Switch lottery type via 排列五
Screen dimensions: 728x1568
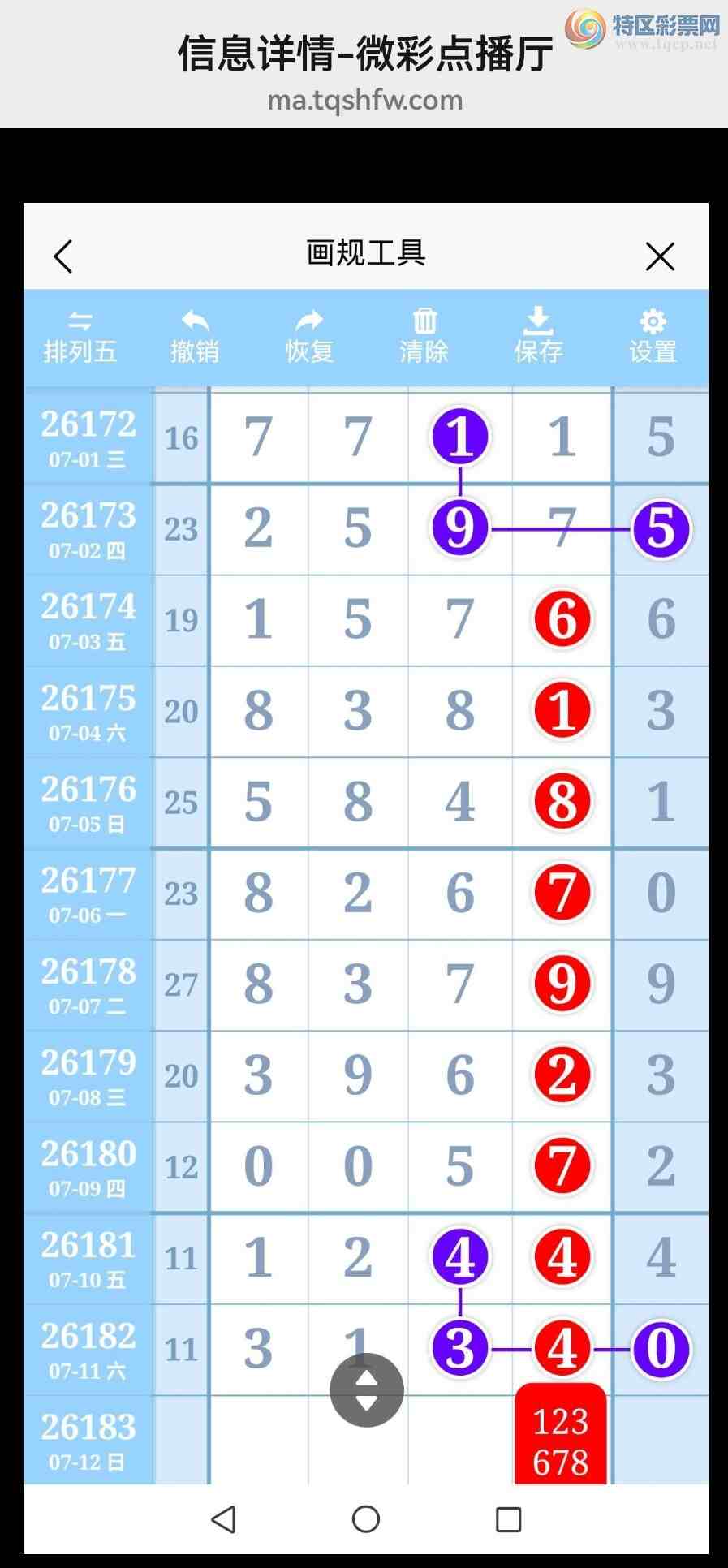[x=80, y=338]
